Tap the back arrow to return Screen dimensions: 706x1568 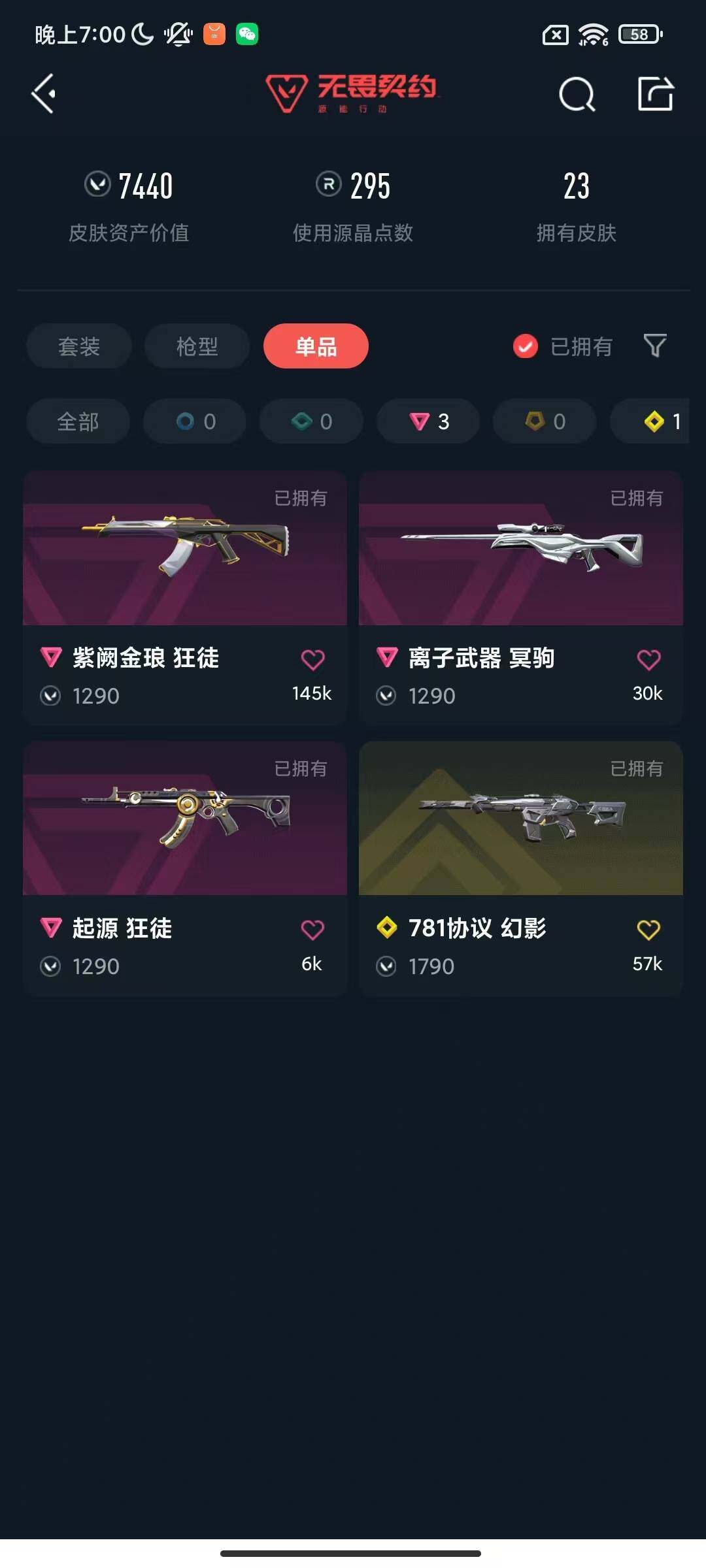click(x=43, y=93)
